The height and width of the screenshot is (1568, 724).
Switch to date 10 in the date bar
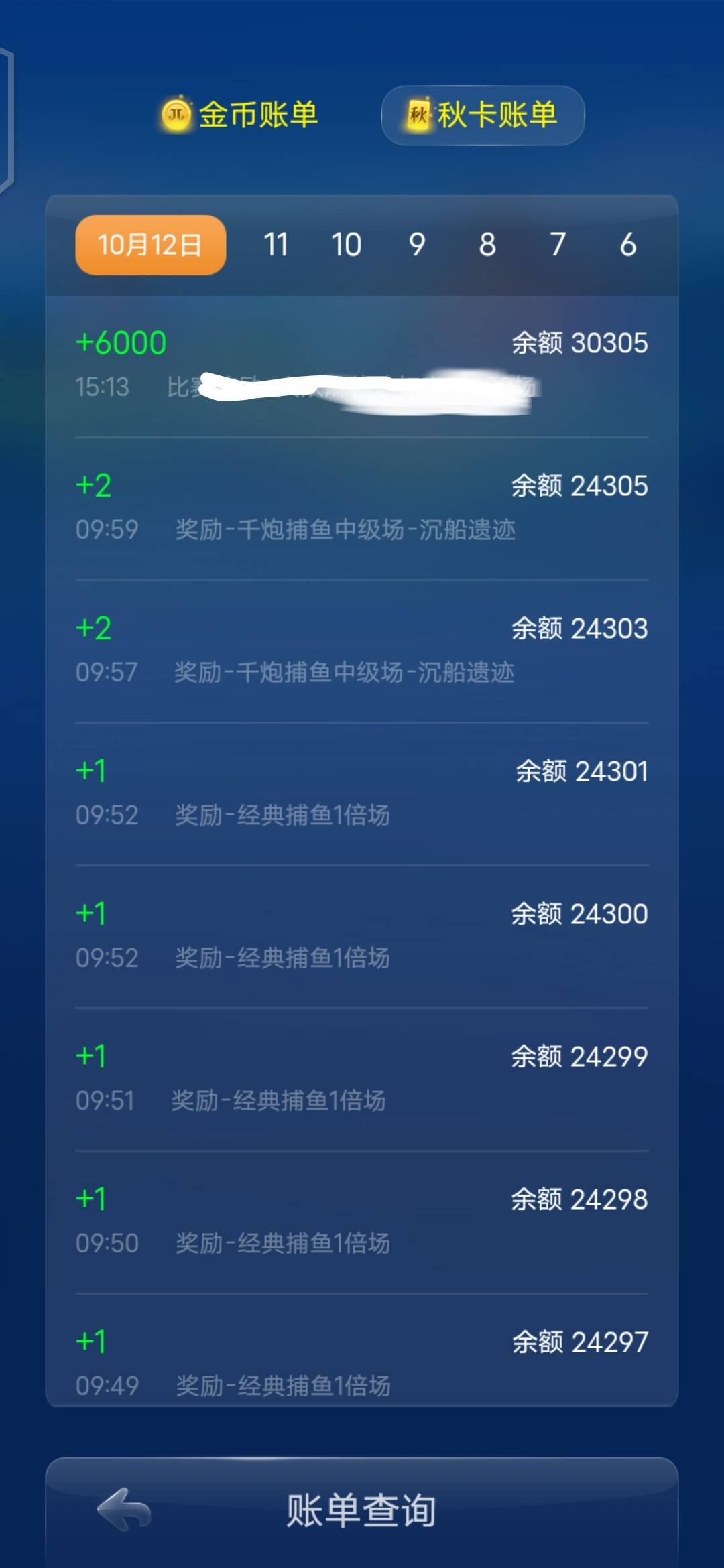tap(347, 245)
